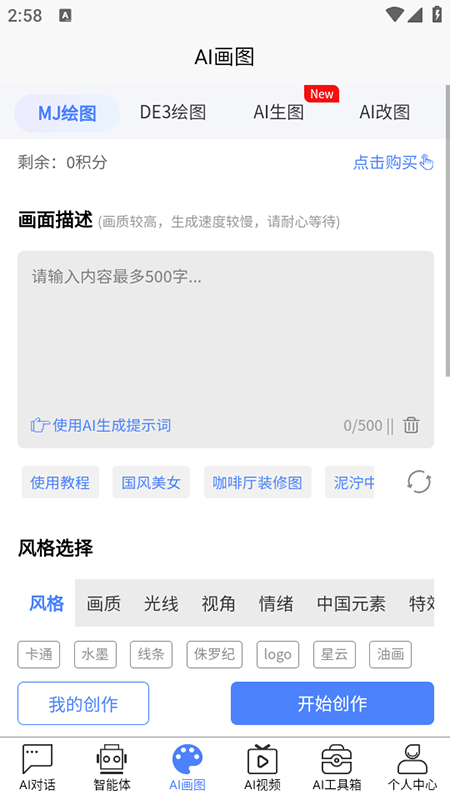This screenshot has height=800, width=450.
Task: Open the 使用教程 chip
Action: (x=60, y=482)
